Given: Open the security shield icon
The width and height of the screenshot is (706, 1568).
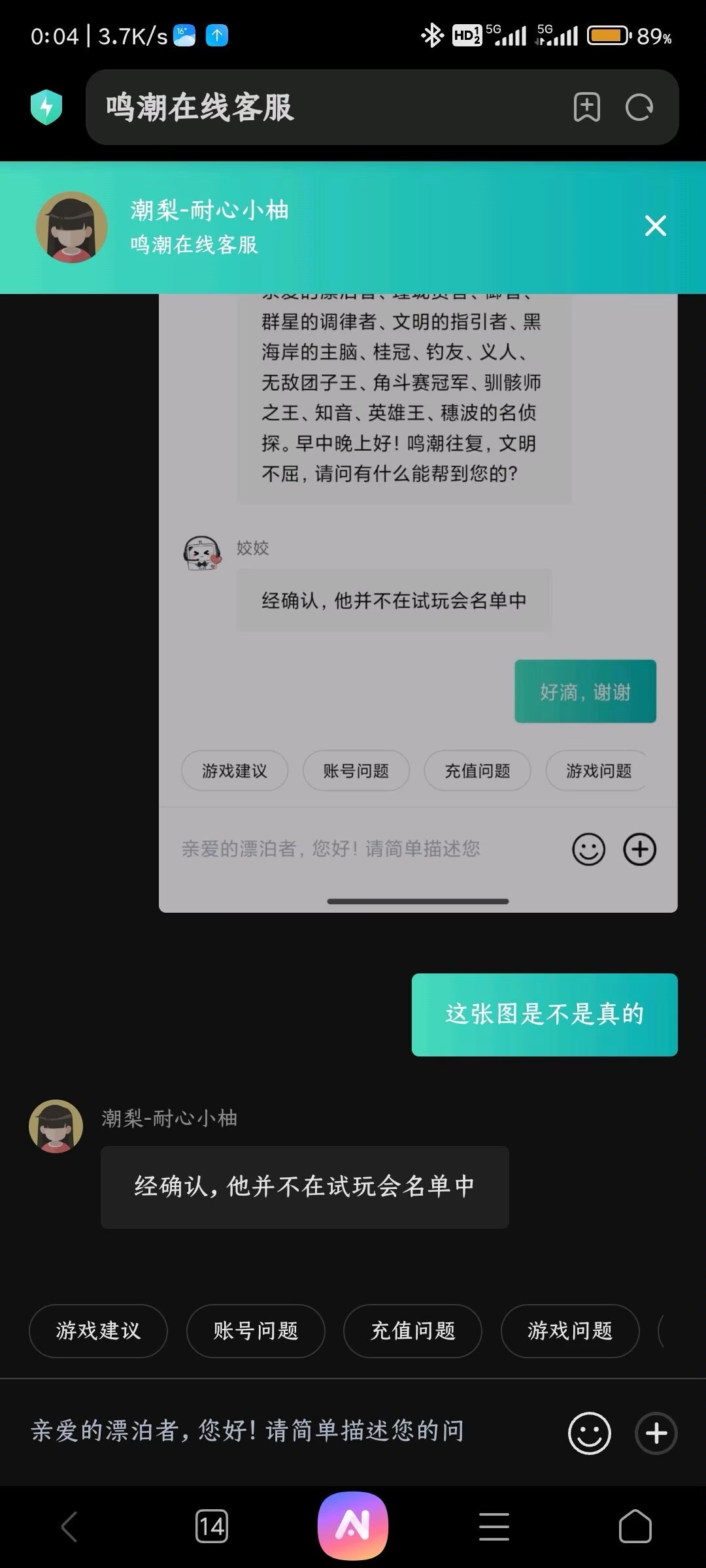Looking at the screenshot, I should coord(46,107).
